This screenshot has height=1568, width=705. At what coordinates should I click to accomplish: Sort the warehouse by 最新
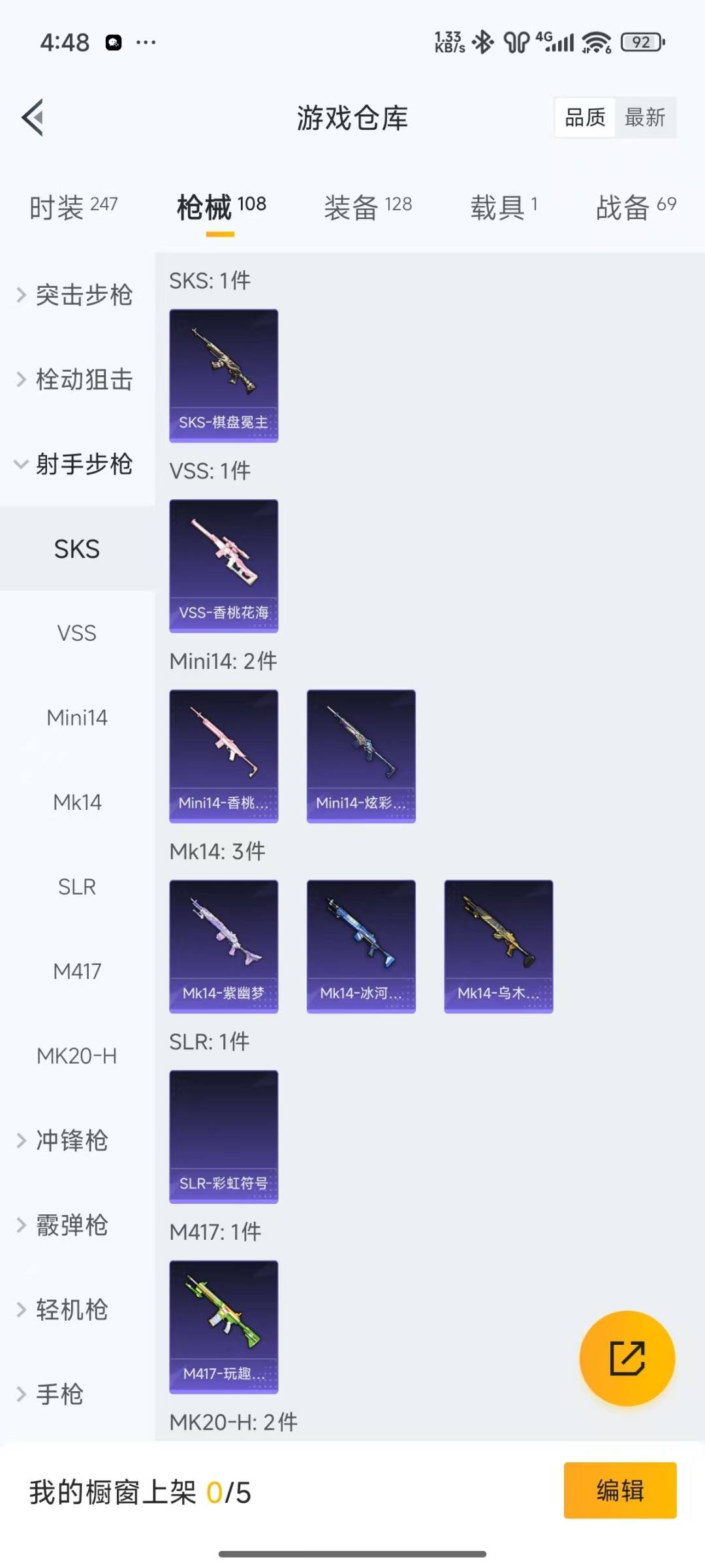pos(645,117)
